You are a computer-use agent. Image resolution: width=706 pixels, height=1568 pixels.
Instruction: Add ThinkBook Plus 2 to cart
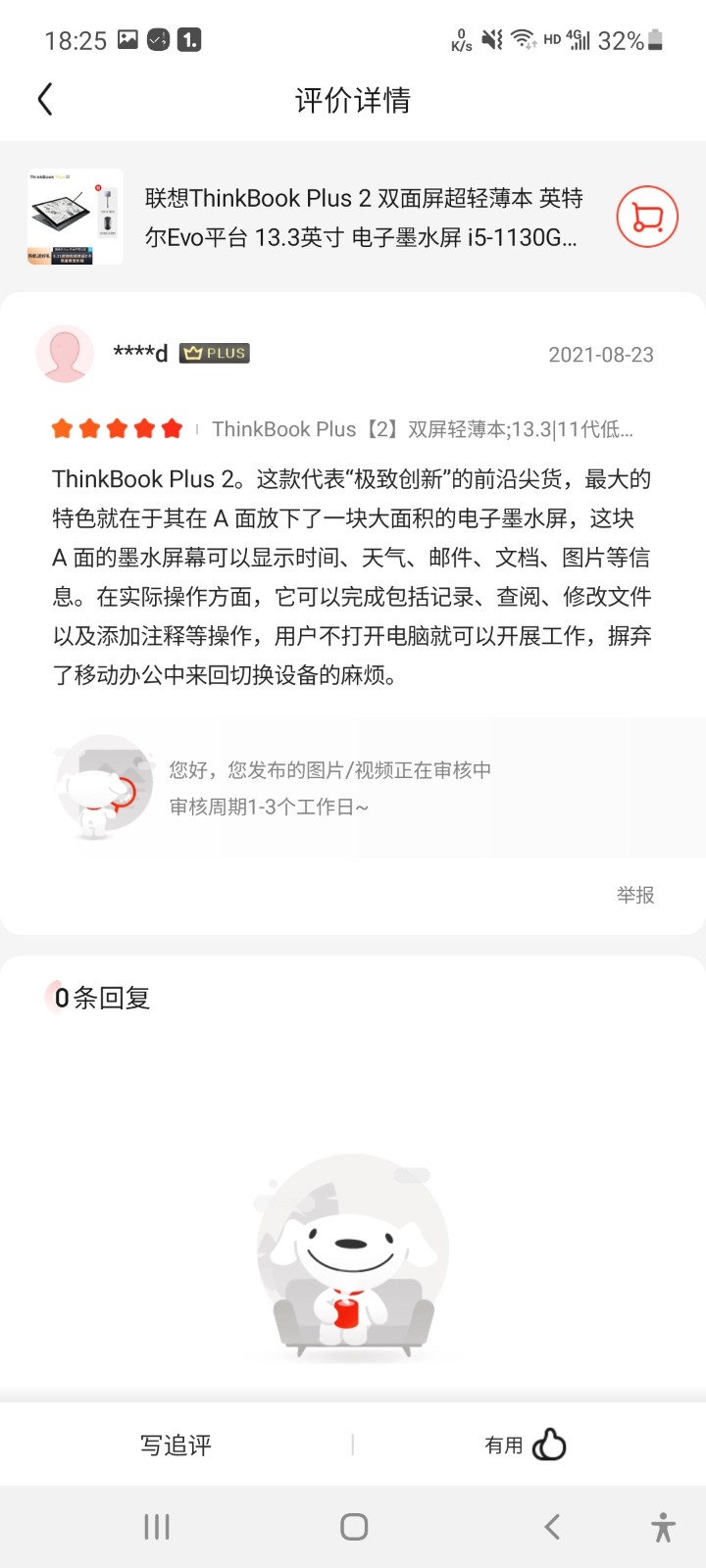point(647,217)
